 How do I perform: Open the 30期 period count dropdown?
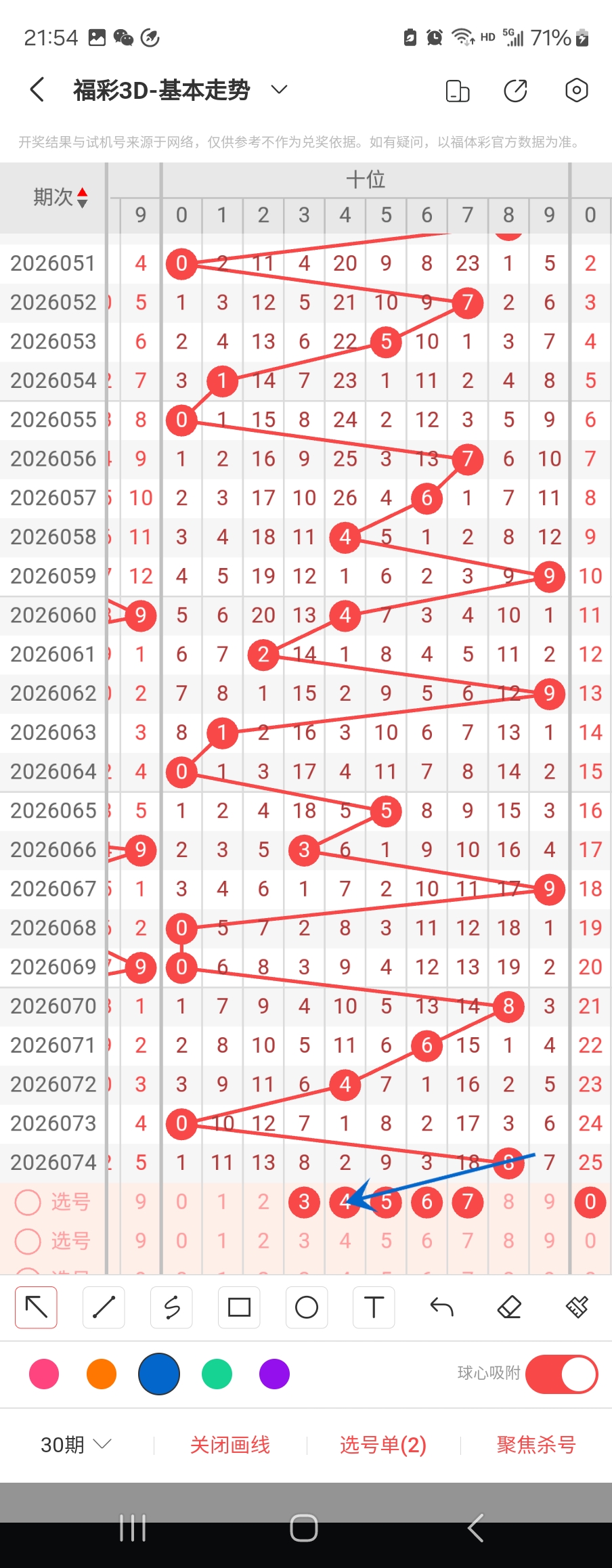75,1445
